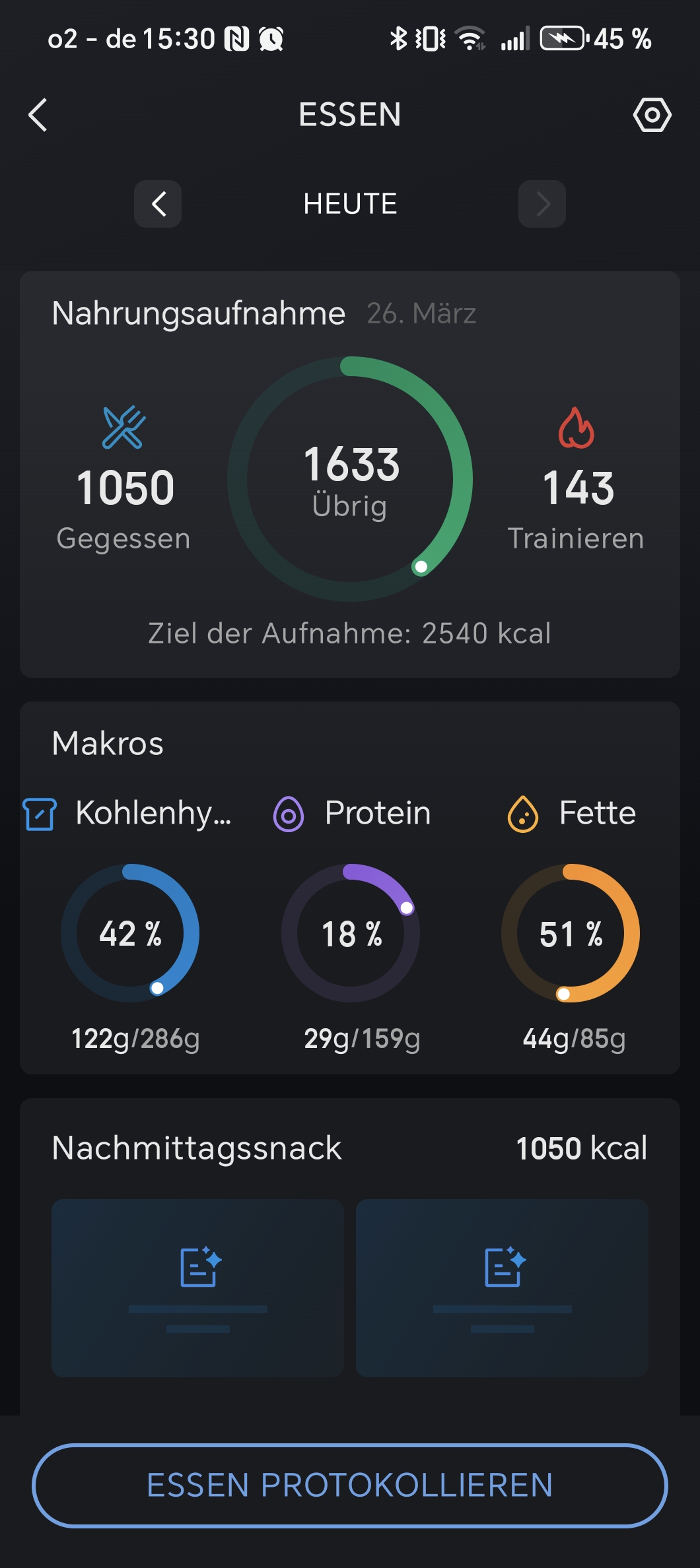Go to the previous day before HEUTE
700x1568 pixels.
[x=158, y=204]
